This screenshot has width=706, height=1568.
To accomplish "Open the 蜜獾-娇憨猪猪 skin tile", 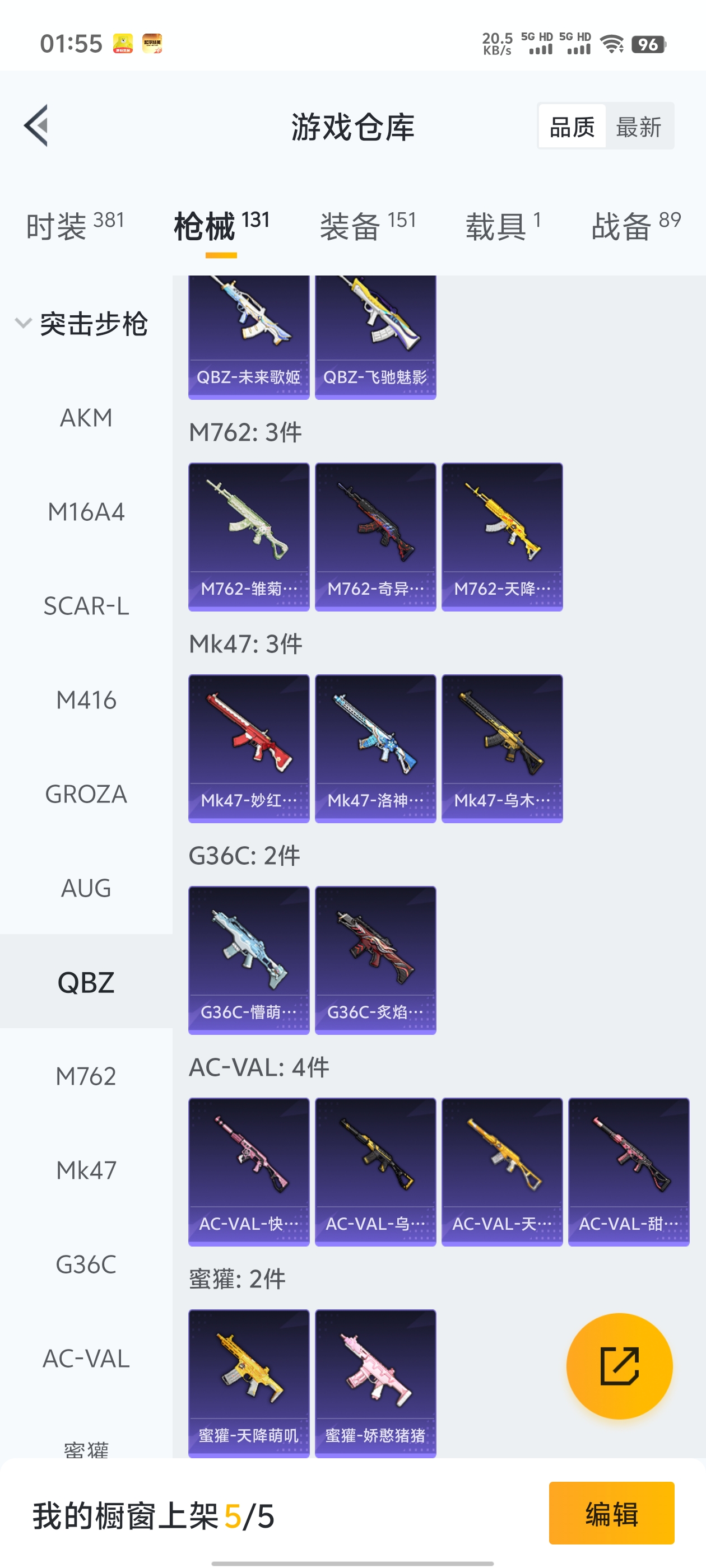I will point(375,1383).
